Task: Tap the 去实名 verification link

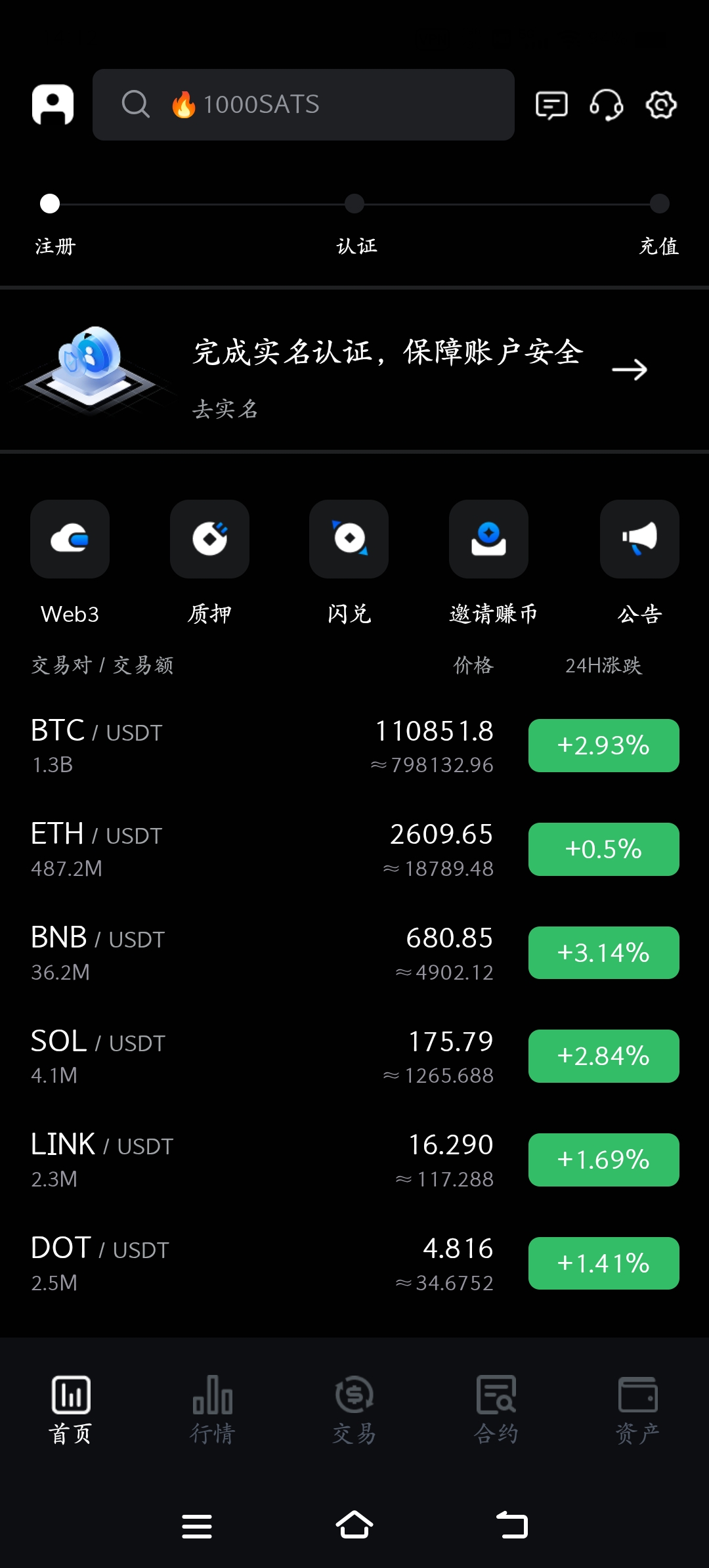Action: [226, 410]
